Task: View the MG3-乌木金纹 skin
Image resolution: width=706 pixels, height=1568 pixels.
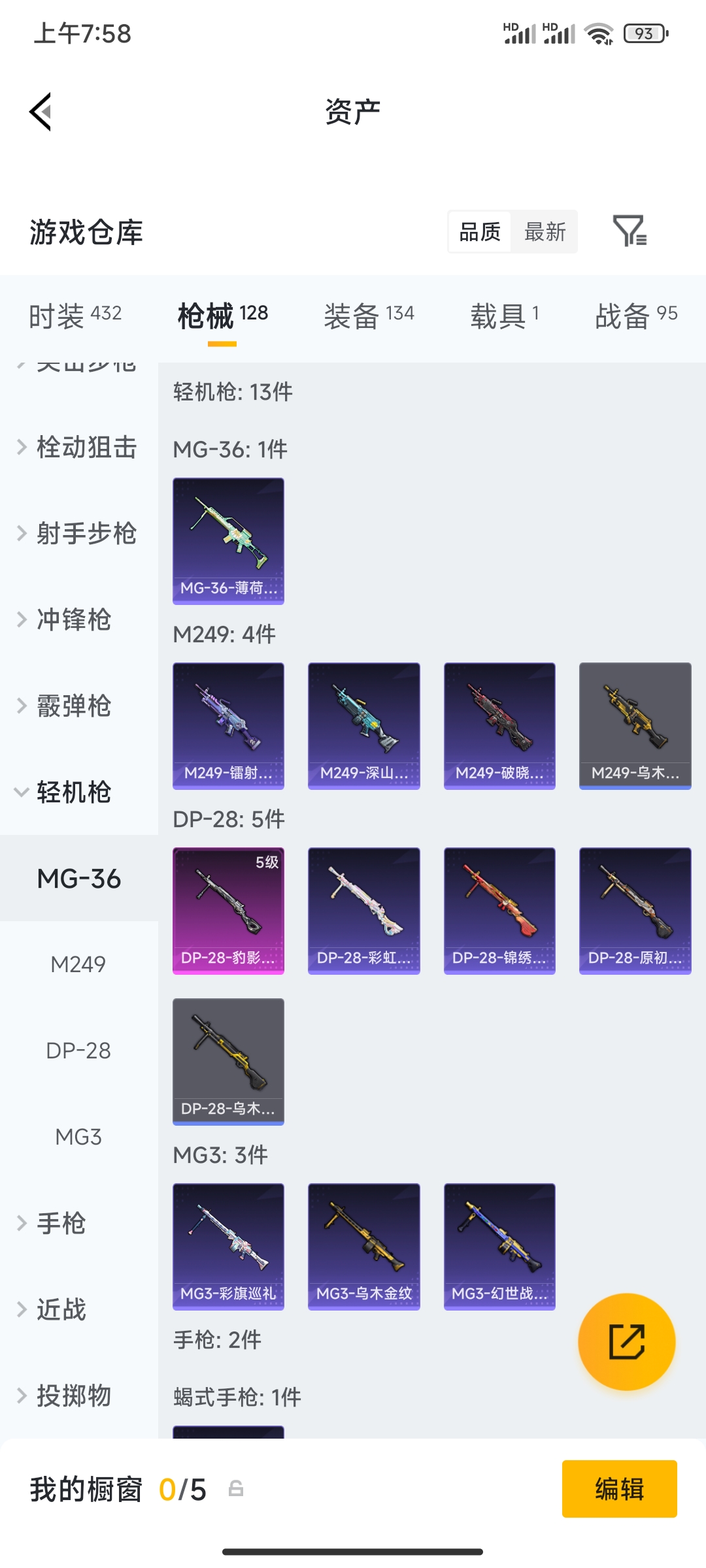Action: click(x=364, y=1247)
